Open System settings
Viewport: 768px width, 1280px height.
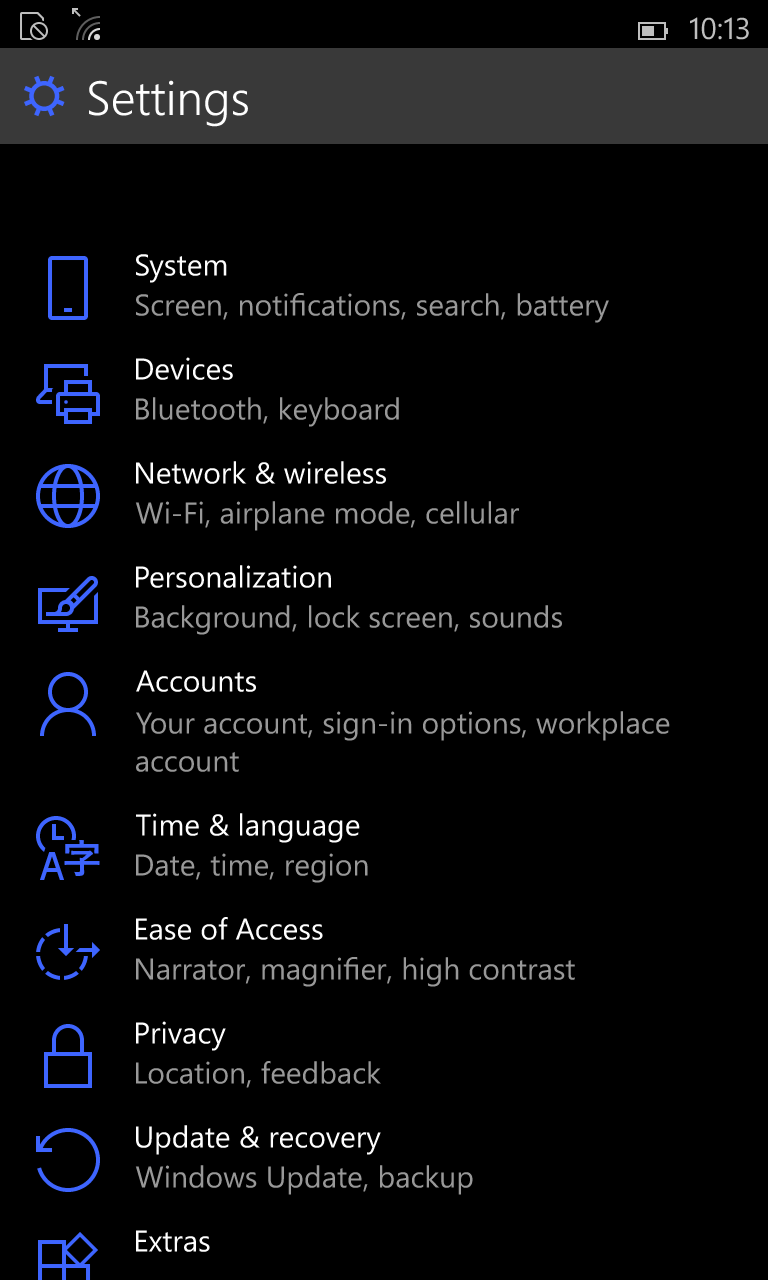[384, 287]
